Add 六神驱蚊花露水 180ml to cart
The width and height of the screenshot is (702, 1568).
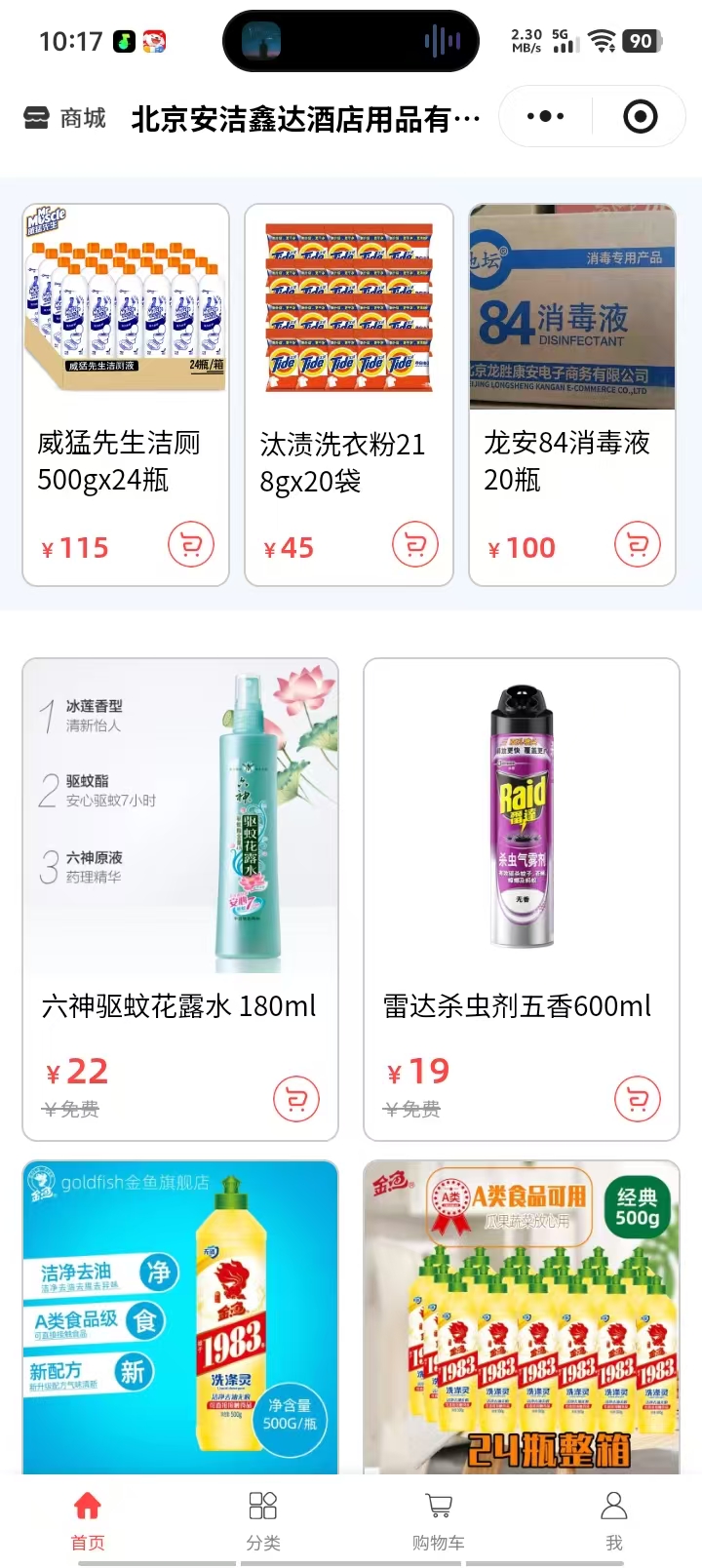(296, 1099)
